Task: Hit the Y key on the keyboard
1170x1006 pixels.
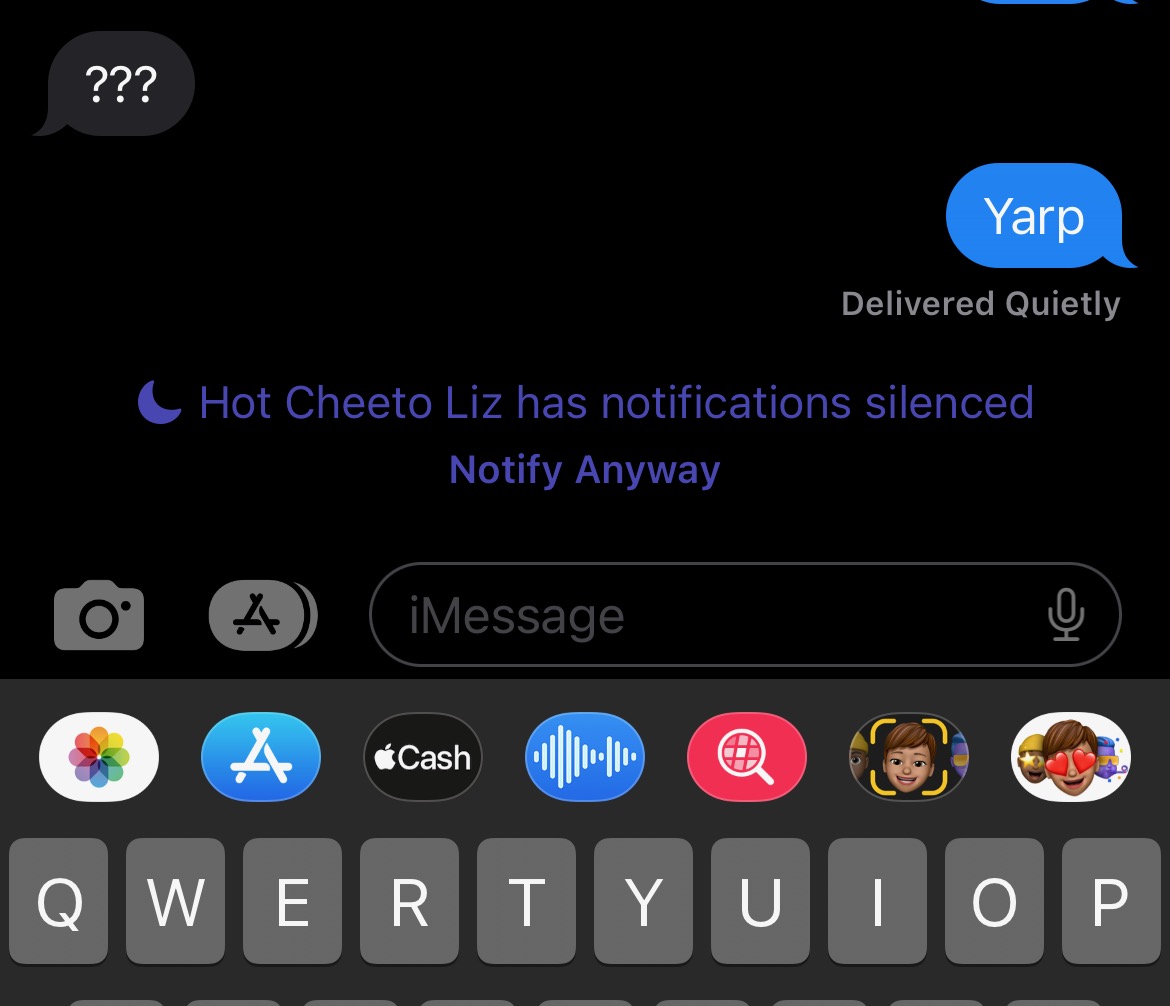Action: pos(644,902)
